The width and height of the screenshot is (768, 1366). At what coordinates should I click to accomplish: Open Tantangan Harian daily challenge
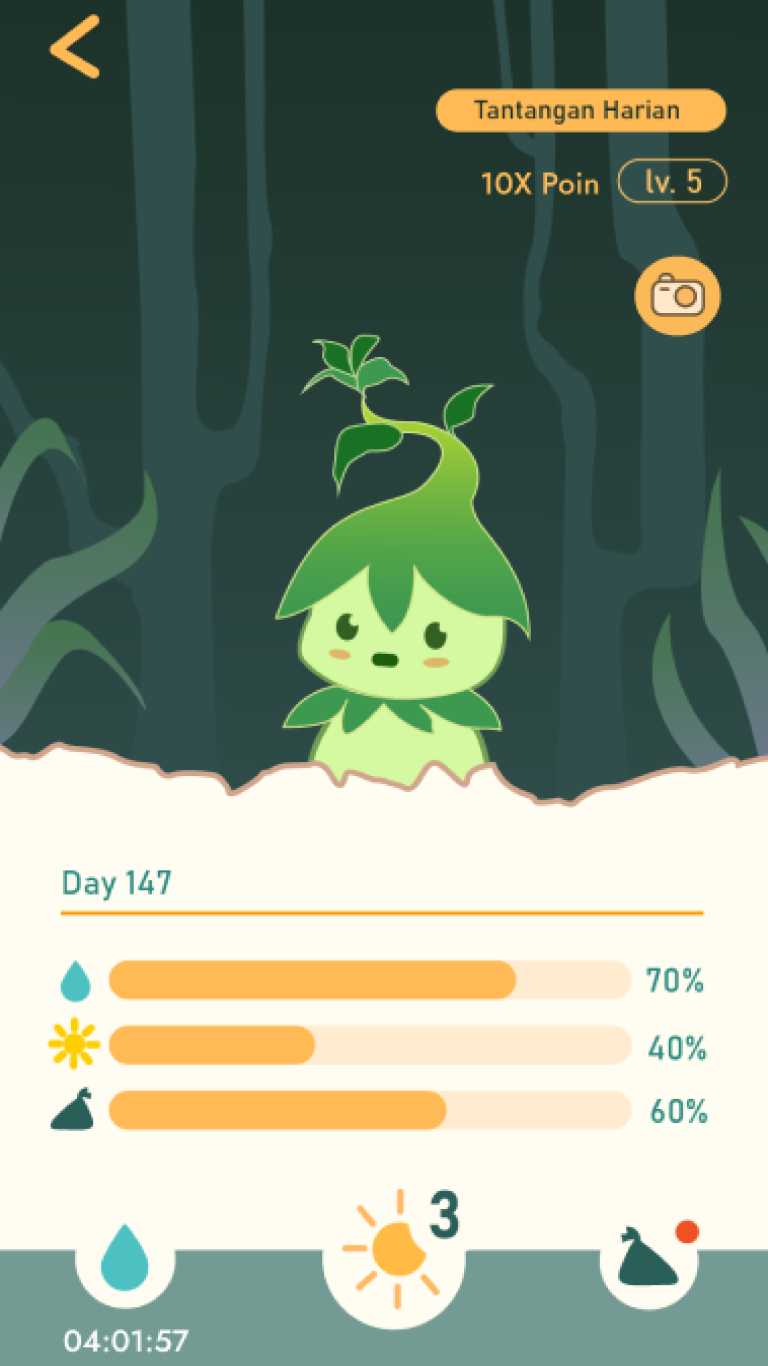581,110
